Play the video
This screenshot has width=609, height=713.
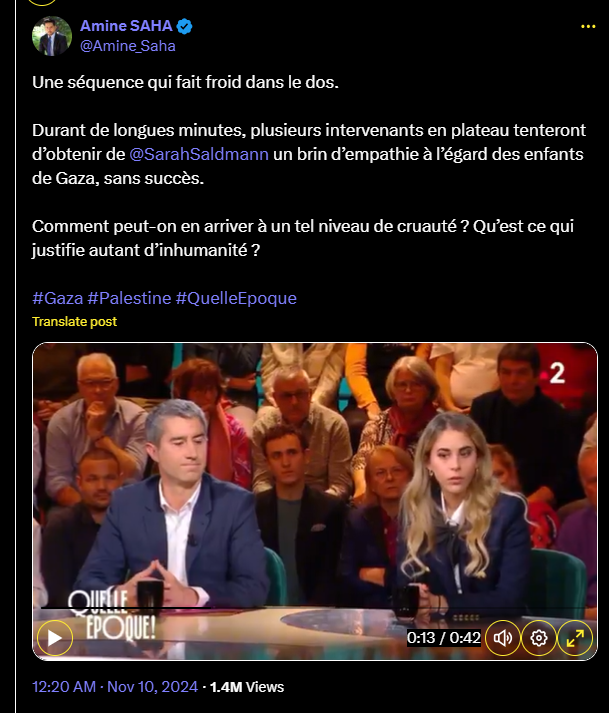[x=55, y=638]
